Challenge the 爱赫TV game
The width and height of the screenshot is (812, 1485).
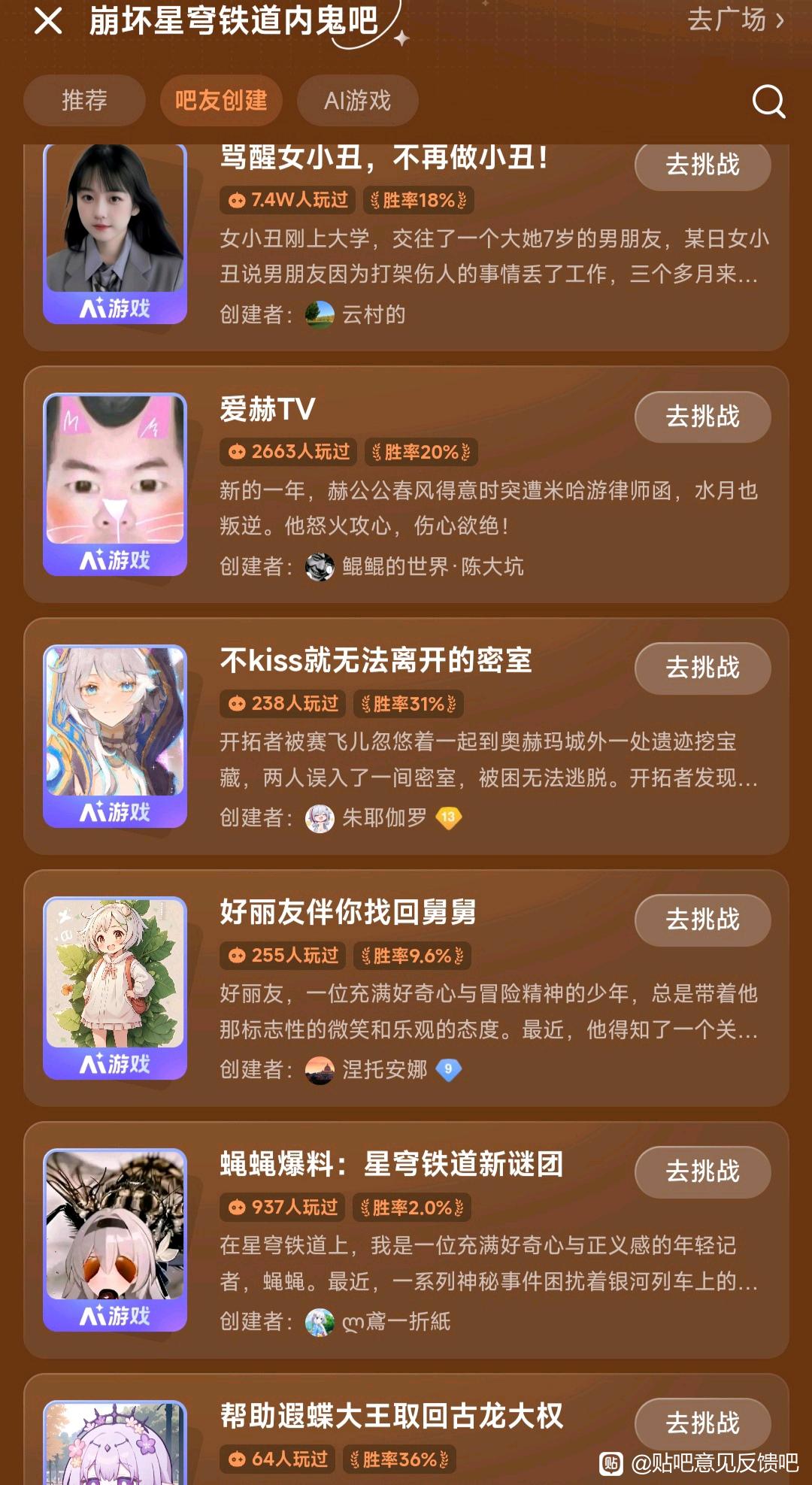coord(703,417)
